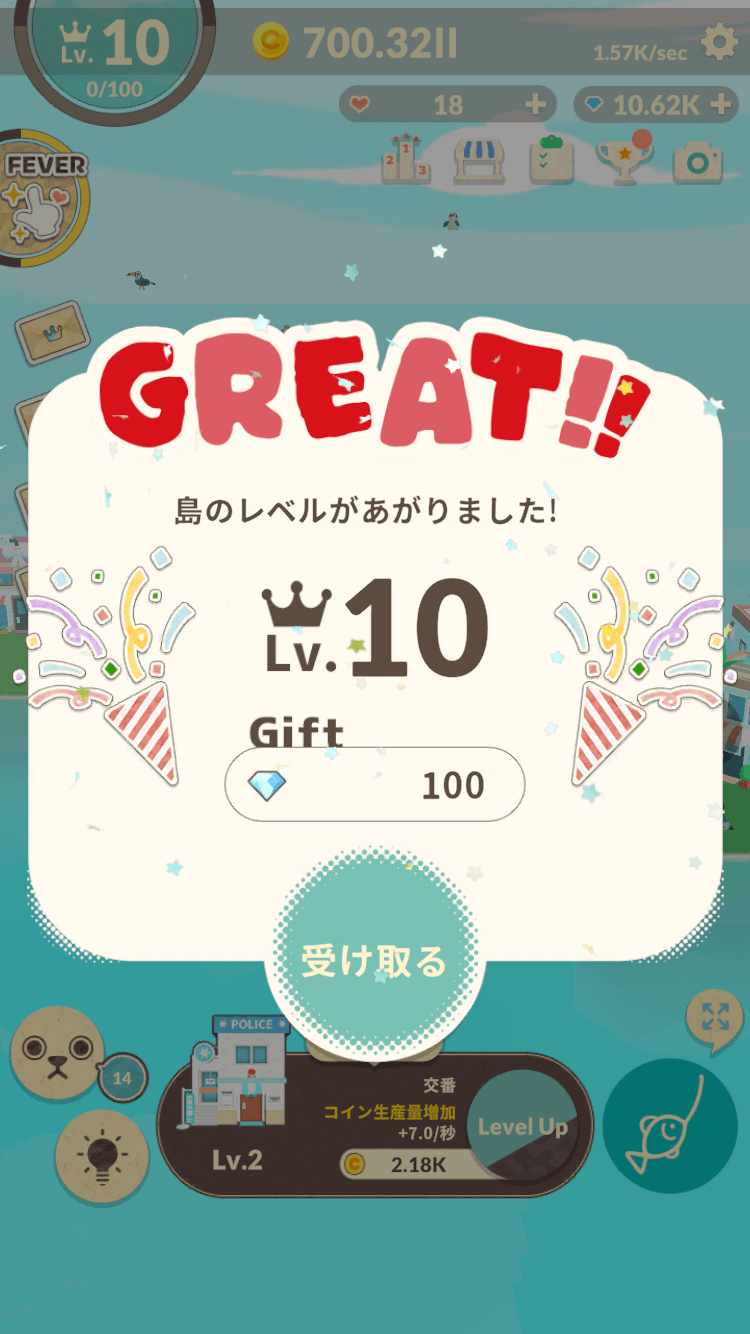Level Up the 交番 police box
Viewport: 750px width, 1334px height.
coord(522,1127)
